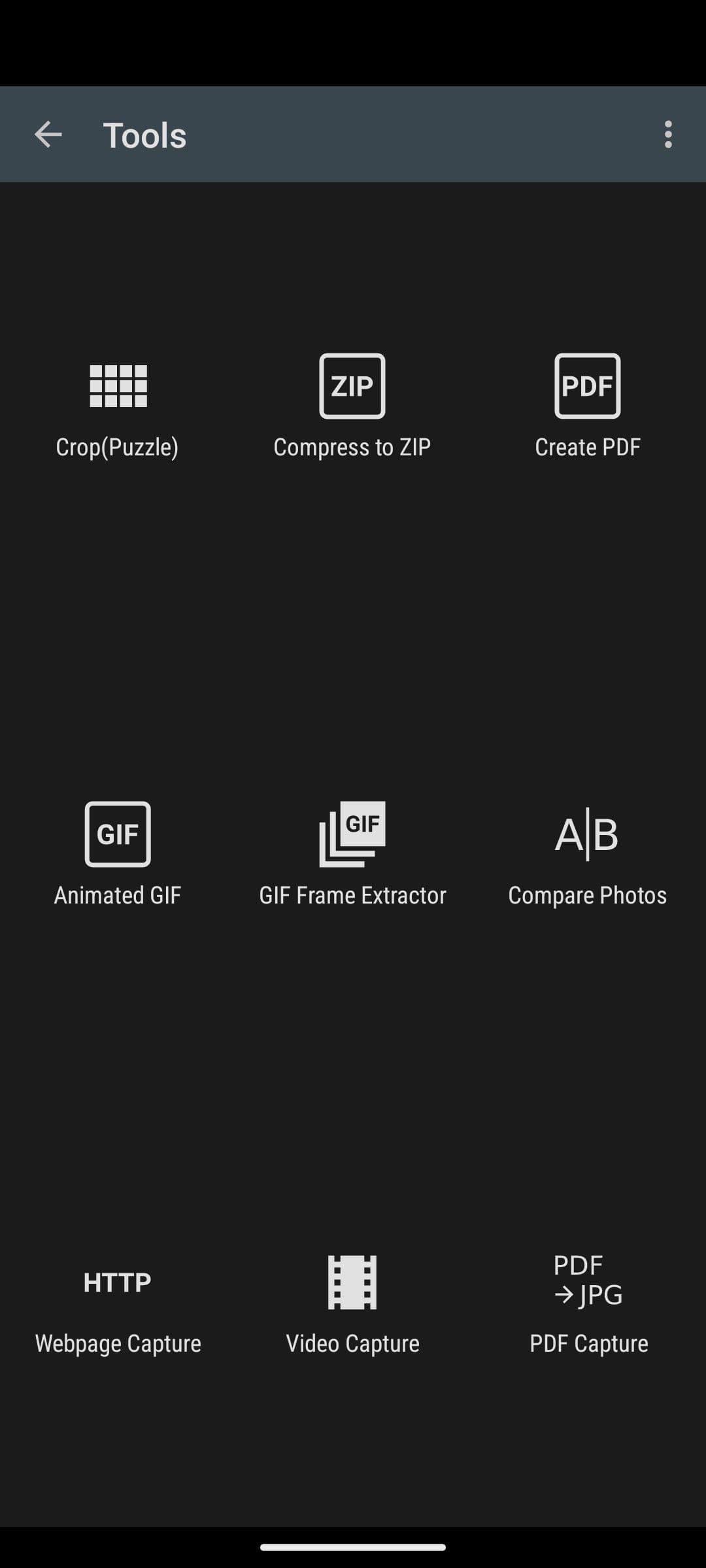706x1568 pixels.
Task: Open the three-dot overflow menu
Action: pos(667,135)
